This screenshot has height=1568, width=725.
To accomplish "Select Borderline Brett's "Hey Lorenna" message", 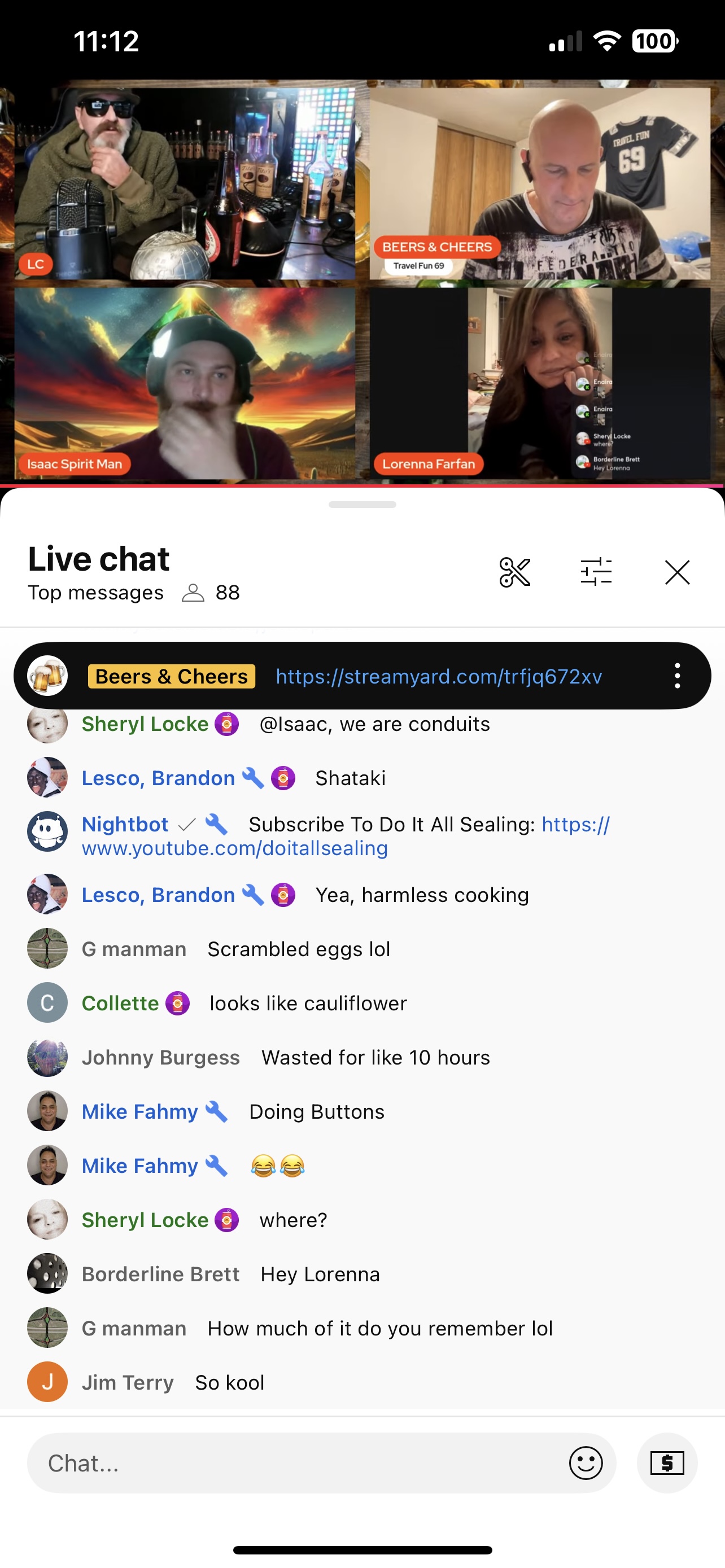I will click(x=320, y=1274).
